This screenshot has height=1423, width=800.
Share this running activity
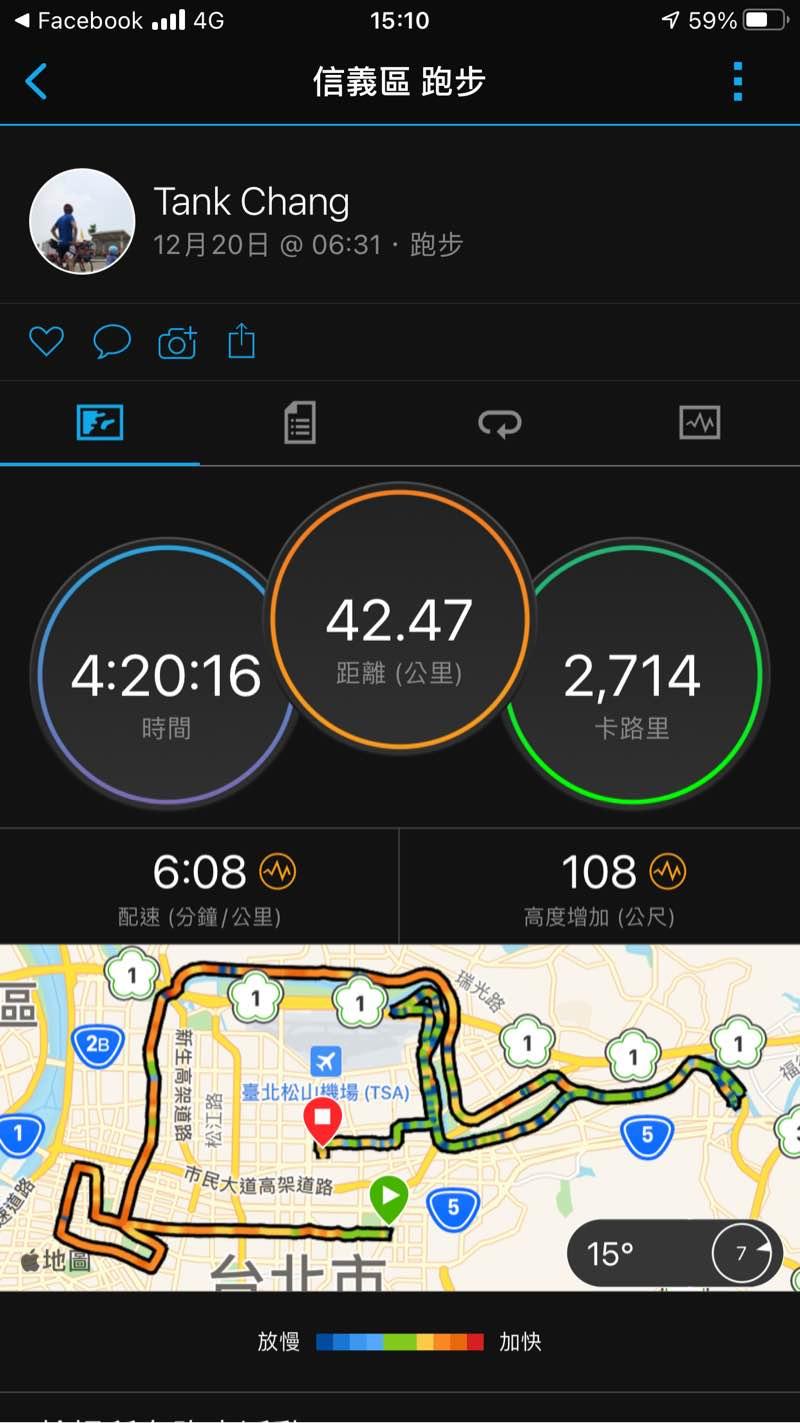pyautogui.click(x=242, y=343)
